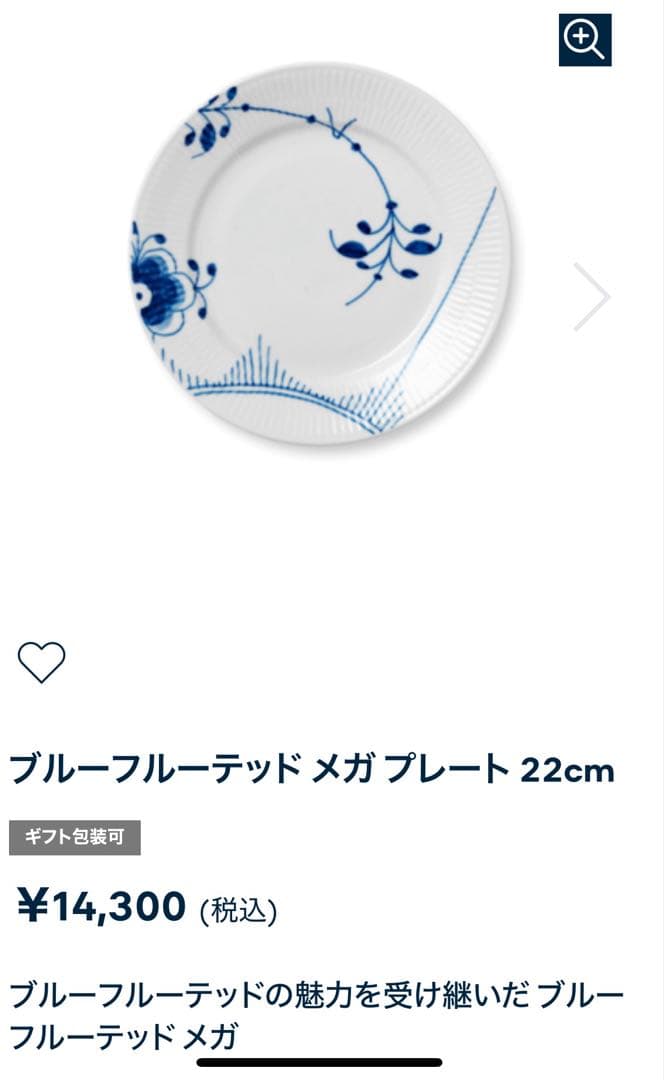This screenshot has width=664, height=1080.
Task: Add the plate to favorites
Action: click(42, 661)
